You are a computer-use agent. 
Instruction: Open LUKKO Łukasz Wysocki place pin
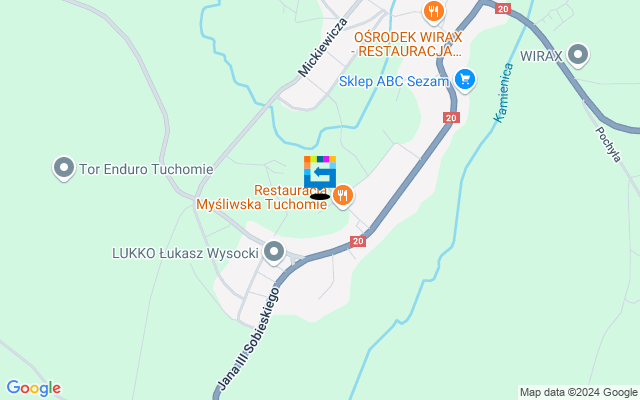[x=273, y=253]
